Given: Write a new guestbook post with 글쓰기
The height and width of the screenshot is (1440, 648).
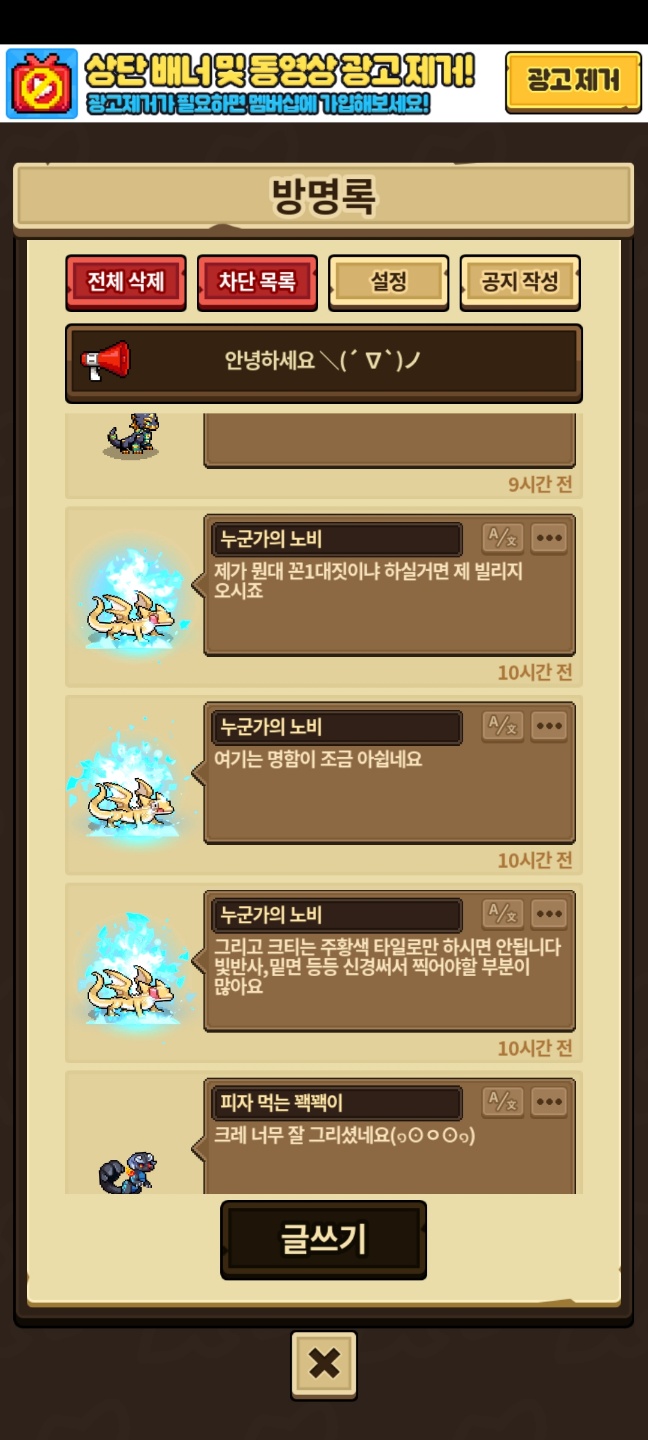Looking at the screenshot, I should pyautogui.click(x=323, y=1239).
